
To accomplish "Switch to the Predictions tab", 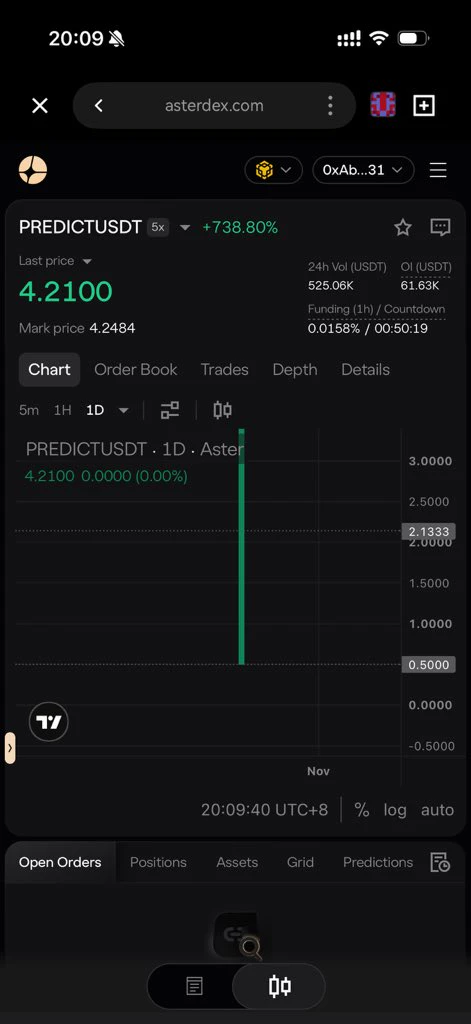I will coord(378,863).
